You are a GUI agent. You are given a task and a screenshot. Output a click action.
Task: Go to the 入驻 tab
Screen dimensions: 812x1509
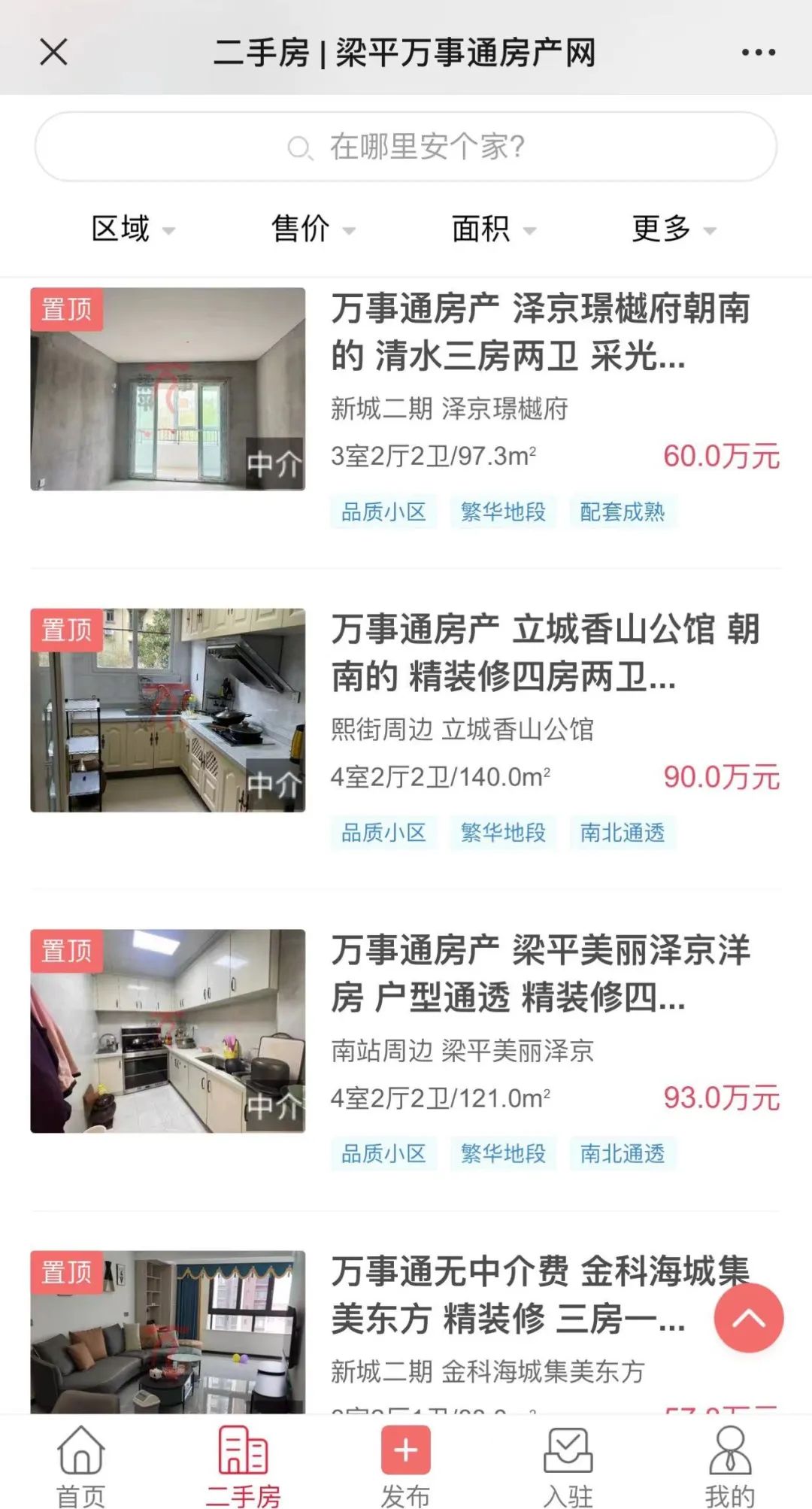point(568,1465)
